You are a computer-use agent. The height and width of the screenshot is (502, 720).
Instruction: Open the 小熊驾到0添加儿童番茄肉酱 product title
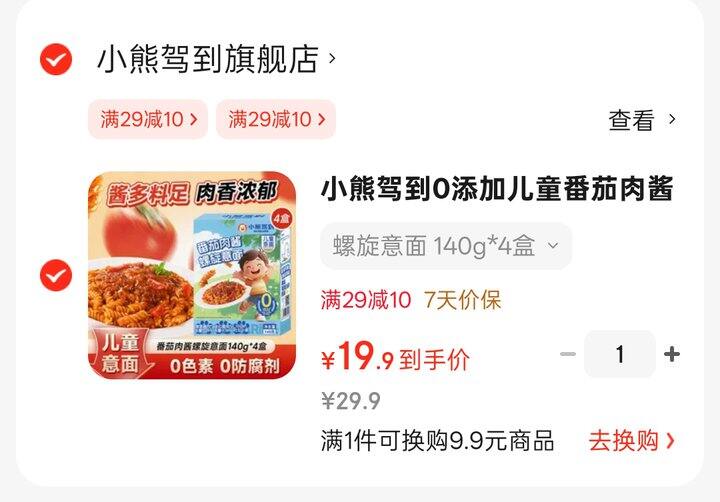point(496,188)
